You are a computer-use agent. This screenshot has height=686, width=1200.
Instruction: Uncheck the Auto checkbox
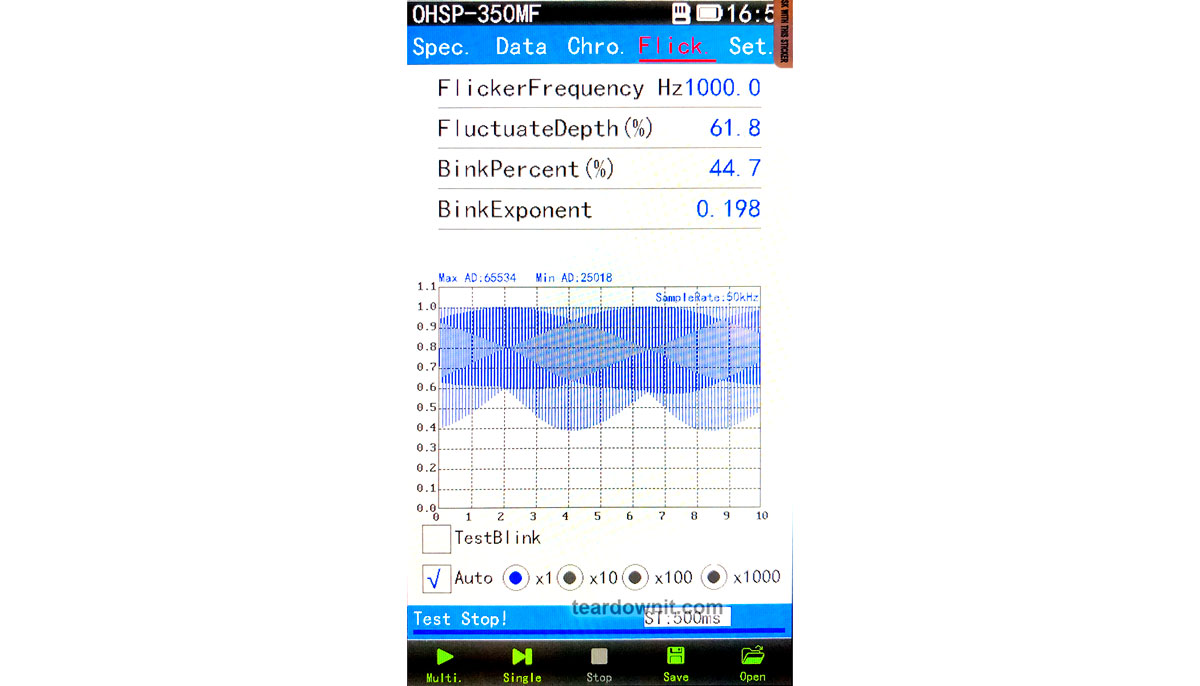click(x=436, y=578)
